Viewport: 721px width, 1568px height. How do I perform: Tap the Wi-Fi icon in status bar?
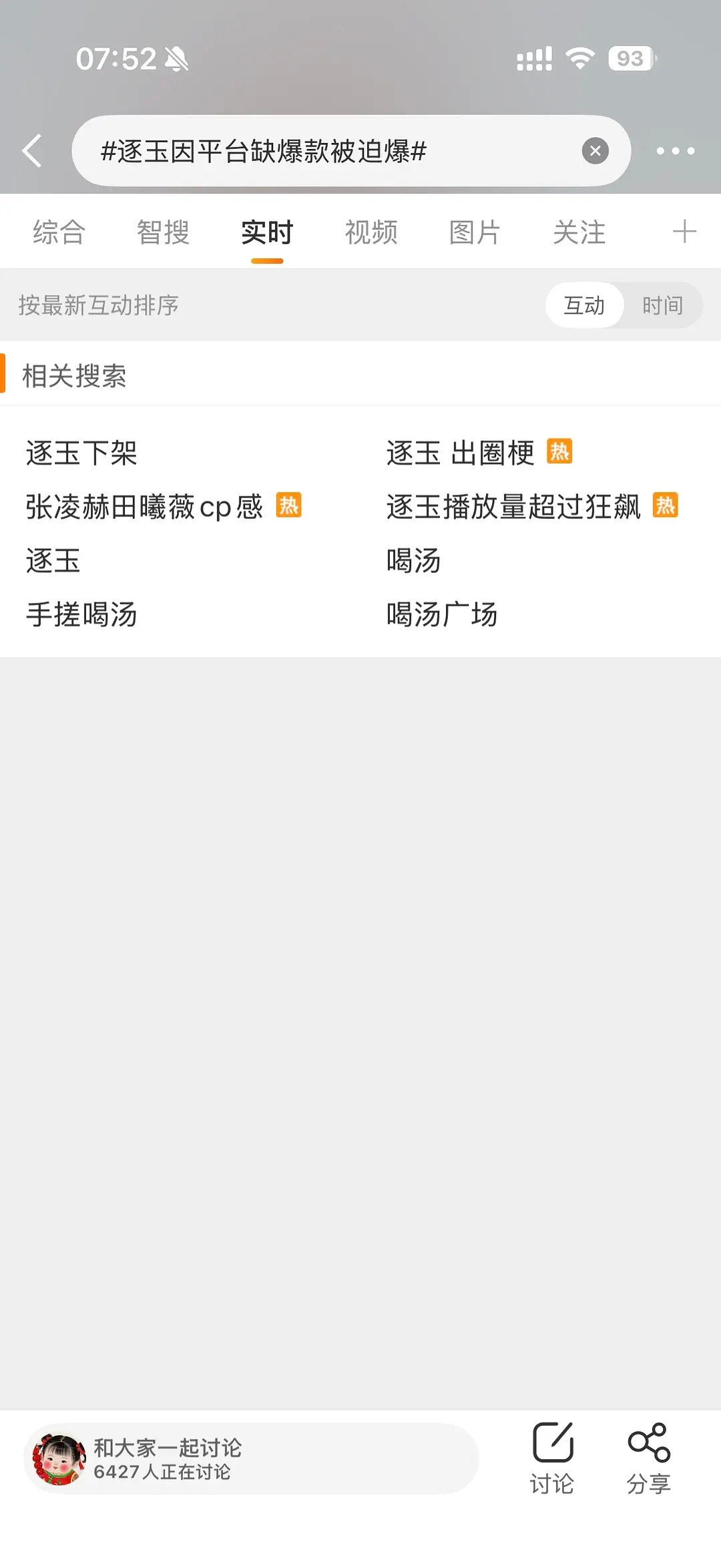point(580,59)
